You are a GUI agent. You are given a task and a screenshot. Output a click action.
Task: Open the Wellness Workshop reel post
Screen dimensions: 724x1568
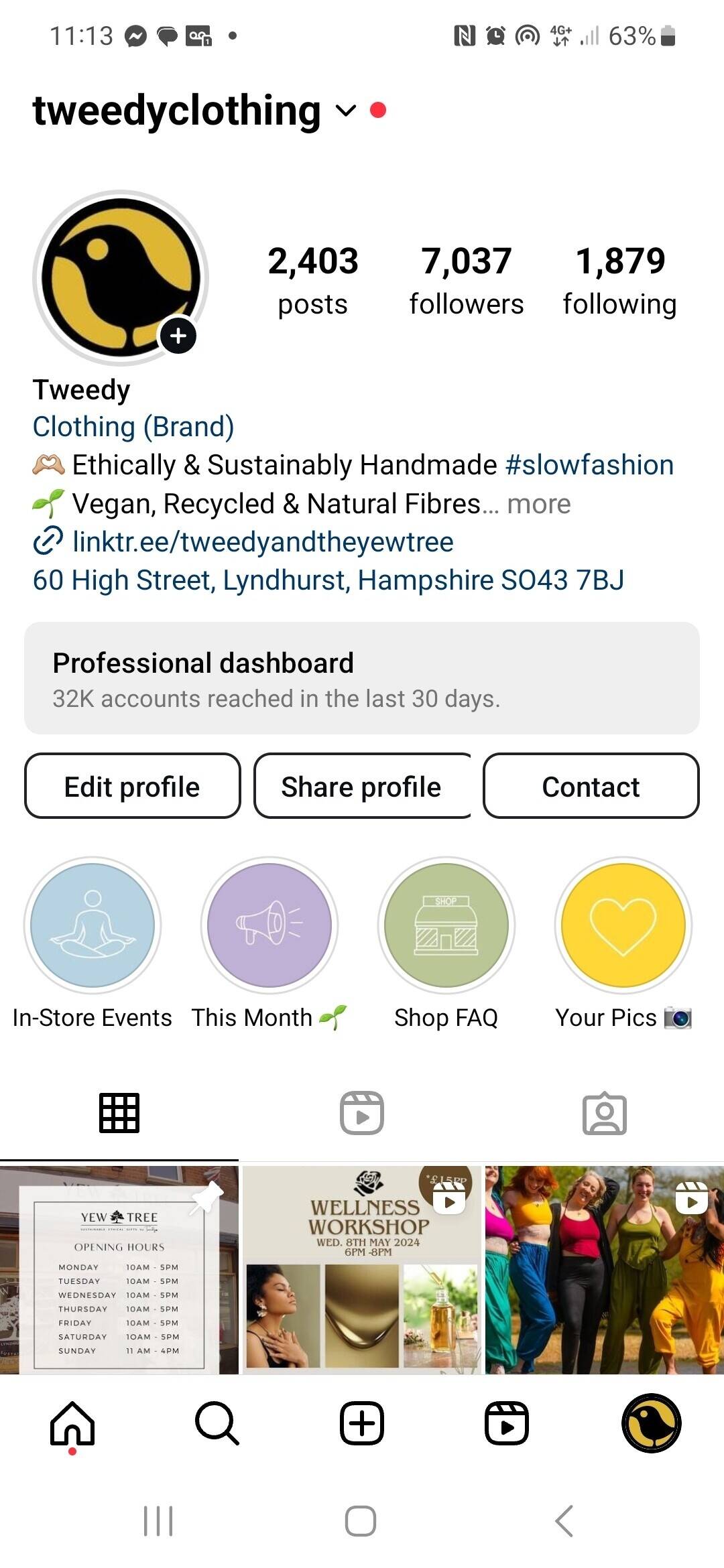point(362,1270)
